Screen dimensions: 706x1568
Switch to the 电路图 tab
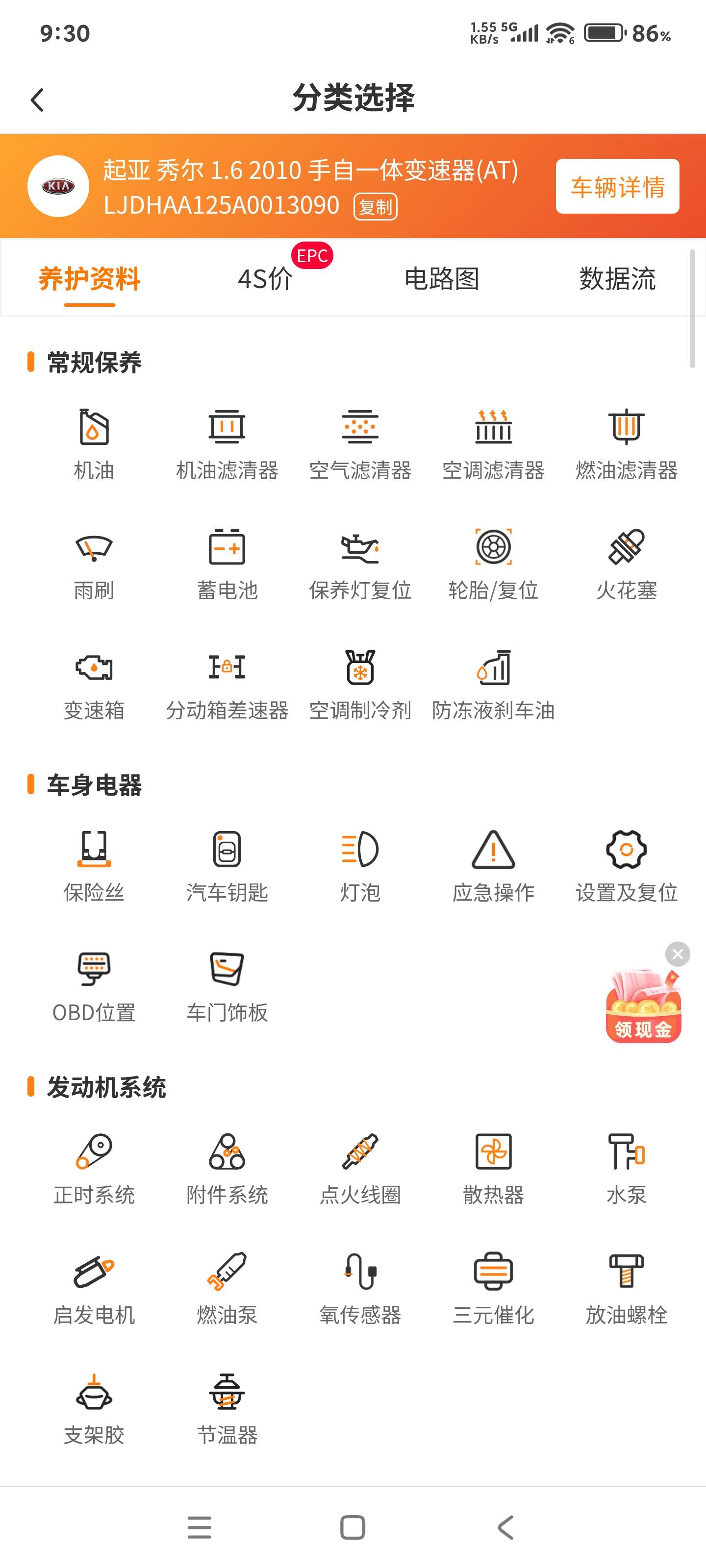tap(442, 279)
